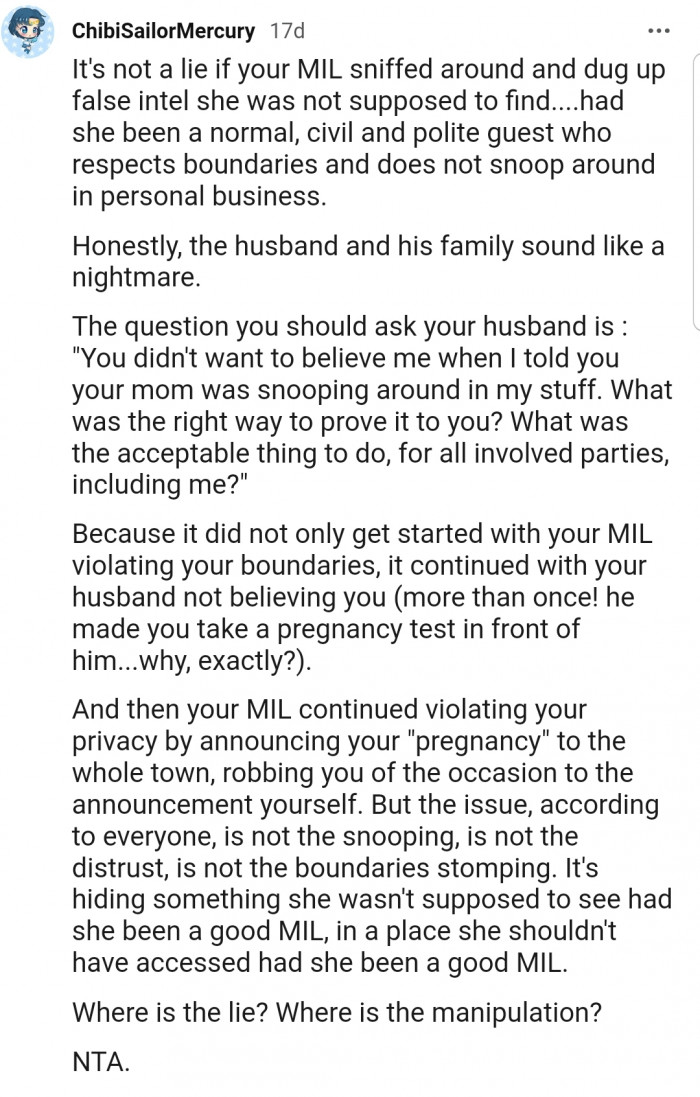Open ChibiSailorMercury's profile from the username
This screenshot has height=1097, width=700.
(x=163, y=31)
